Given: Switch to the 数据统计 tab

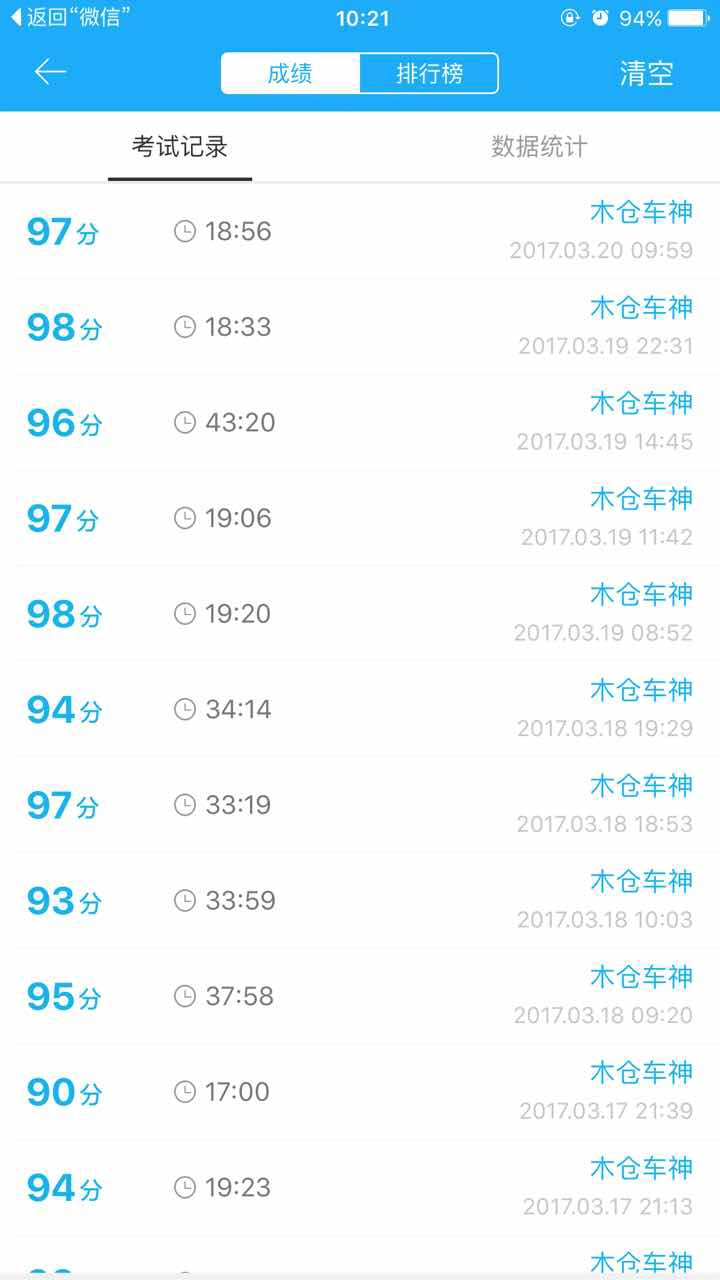Looking at the screenshot, I should click(x=539, y=147).
